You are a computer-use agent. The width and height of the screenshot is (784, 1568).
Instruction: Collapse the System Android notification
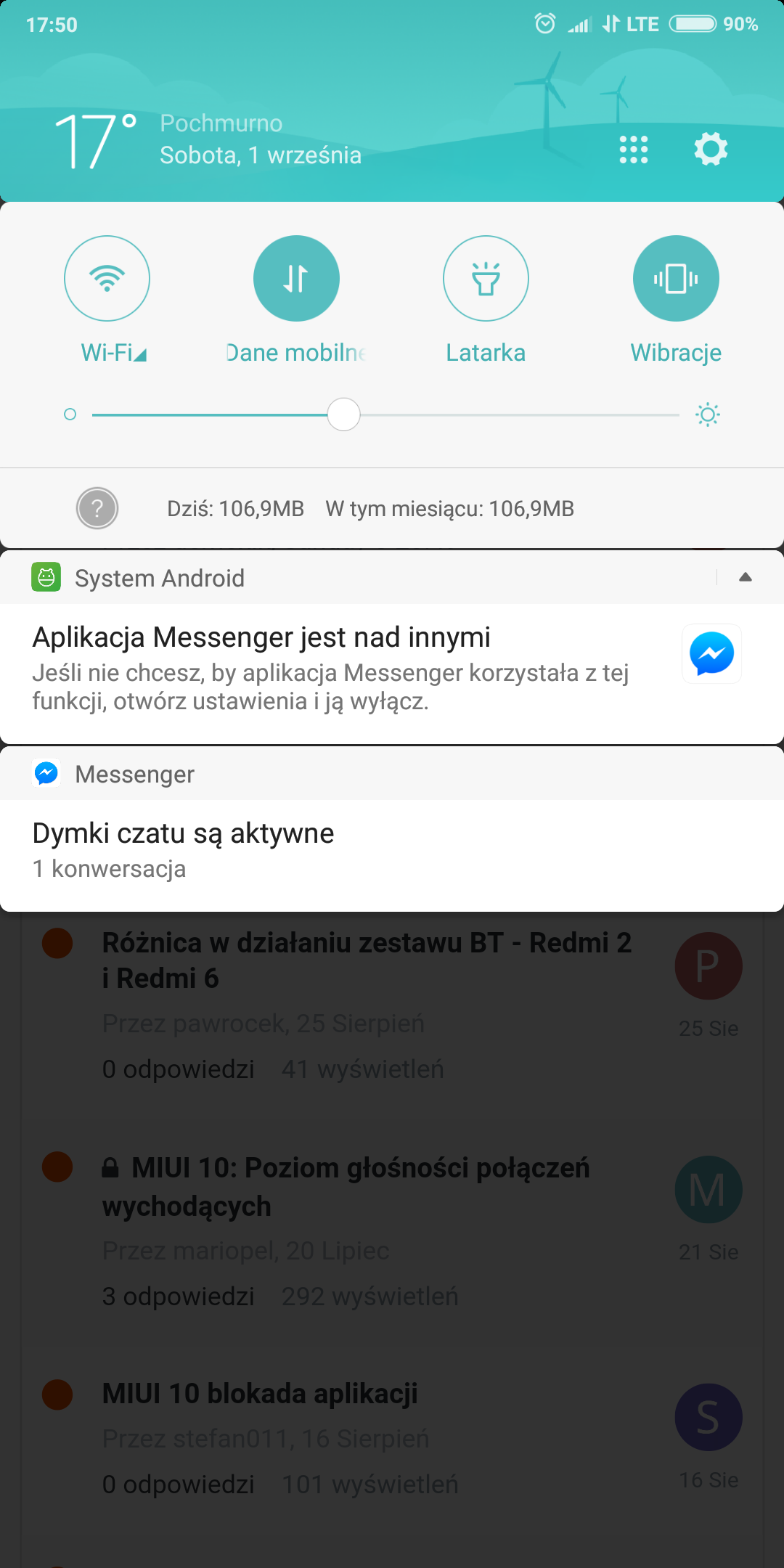(x=745, y=578)
